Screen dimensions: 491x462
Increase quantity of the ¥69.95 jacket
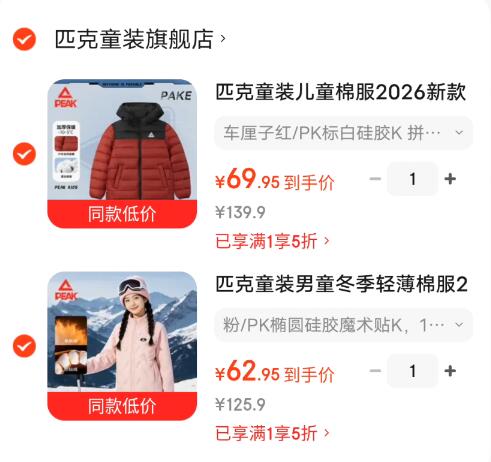450,179
